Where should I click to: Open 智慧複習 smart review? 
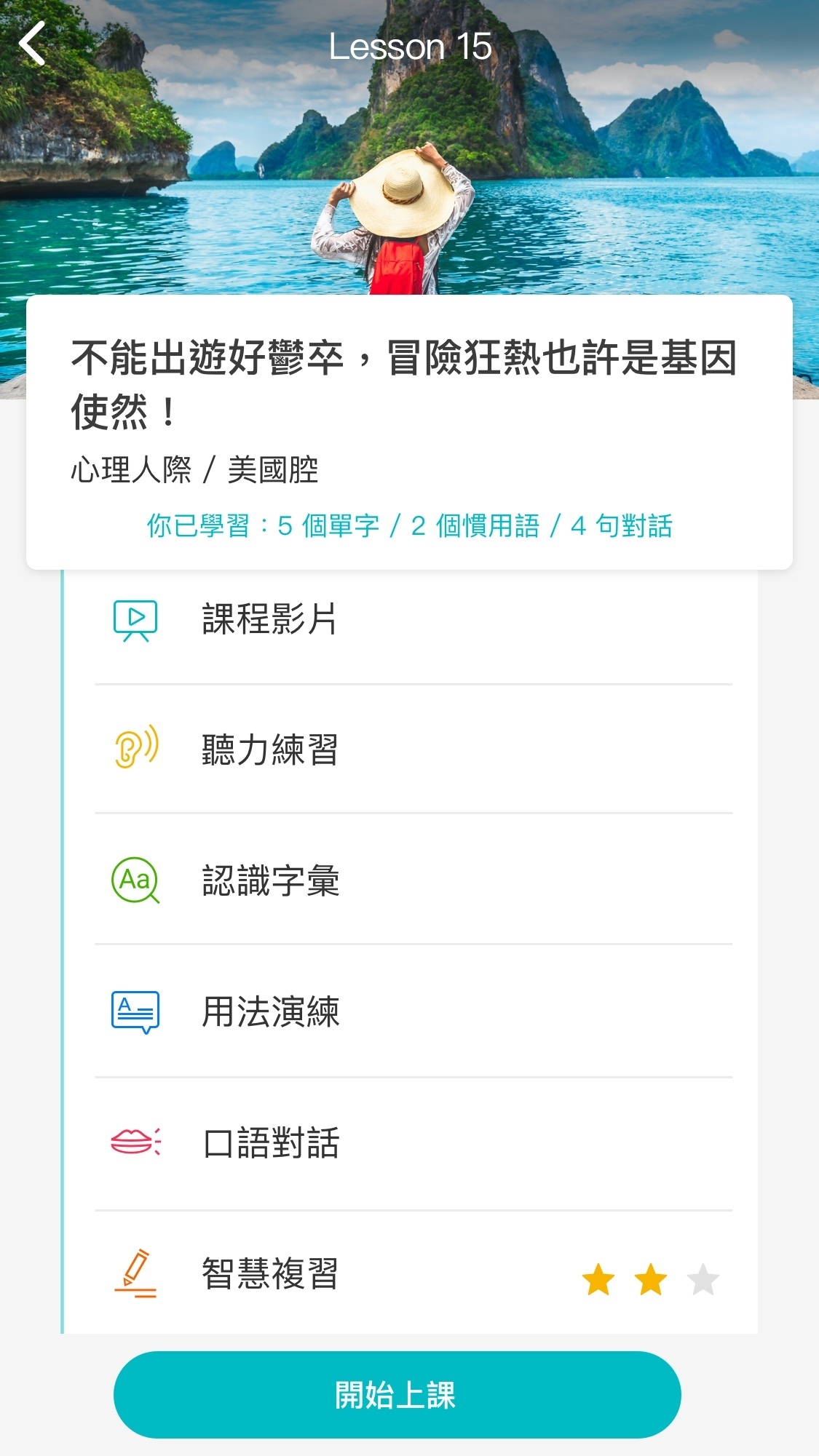pos(269,1273)
